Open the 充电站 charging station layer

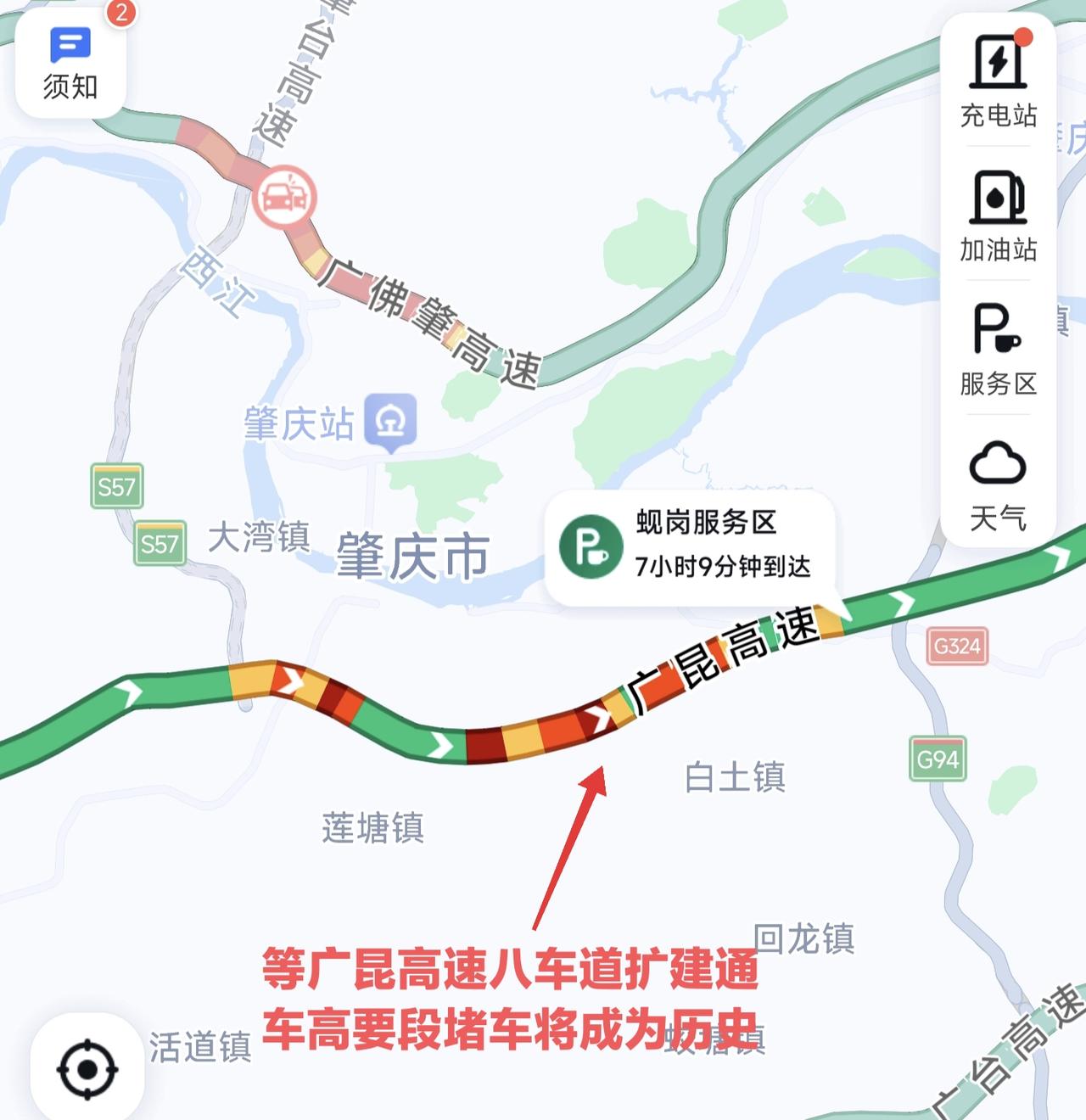(997, 81)
